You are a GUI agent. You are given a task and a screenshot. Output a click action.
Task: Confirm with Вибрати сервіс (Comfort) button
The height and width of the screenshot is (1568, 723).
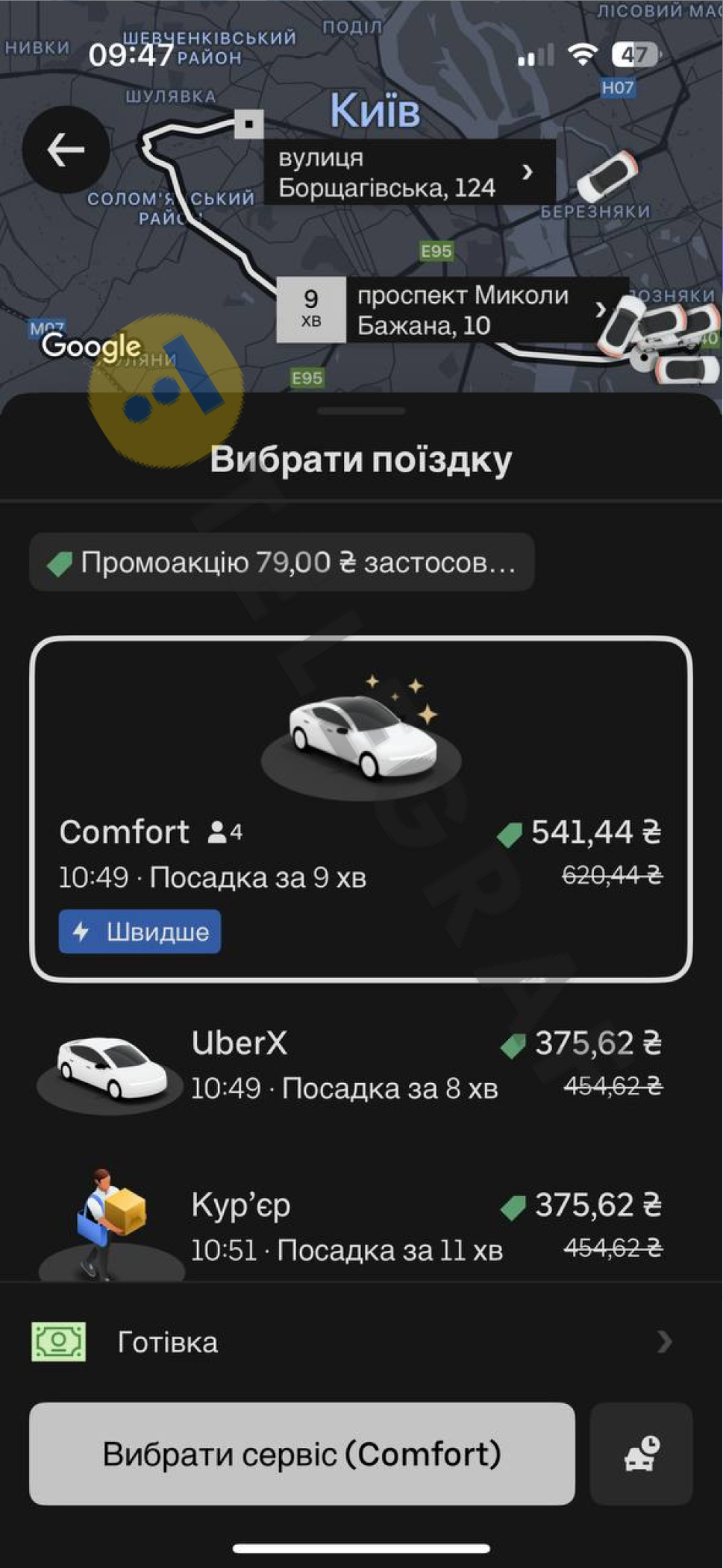tap(302, 1454)
